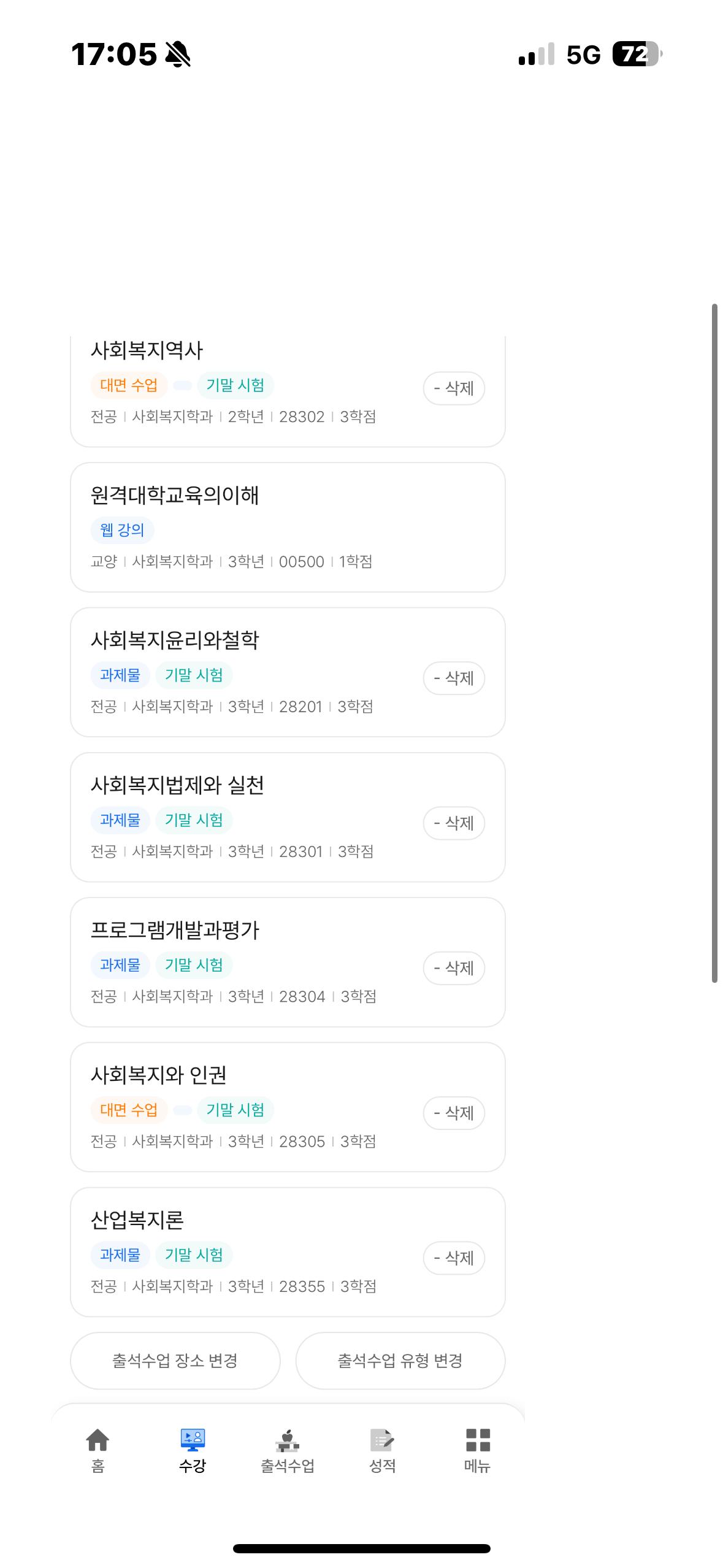Delete the 사회복지역사 course
Viewport: 723px width, 1568px height.
[453, 388]
